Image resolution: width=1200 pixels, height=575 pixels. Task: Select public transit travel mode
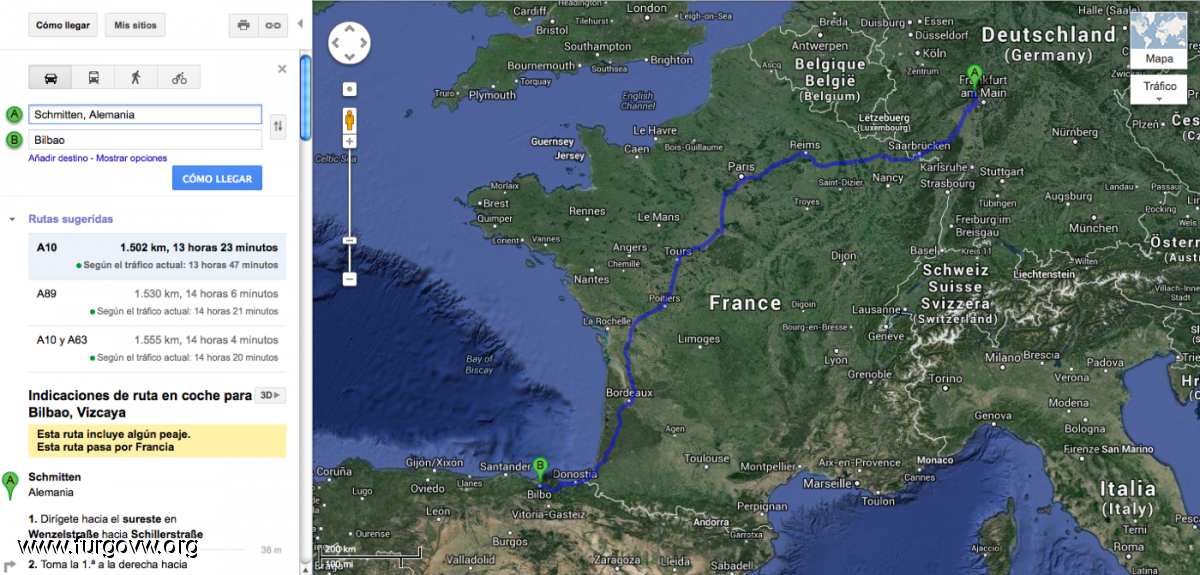[x=93, y=77]
